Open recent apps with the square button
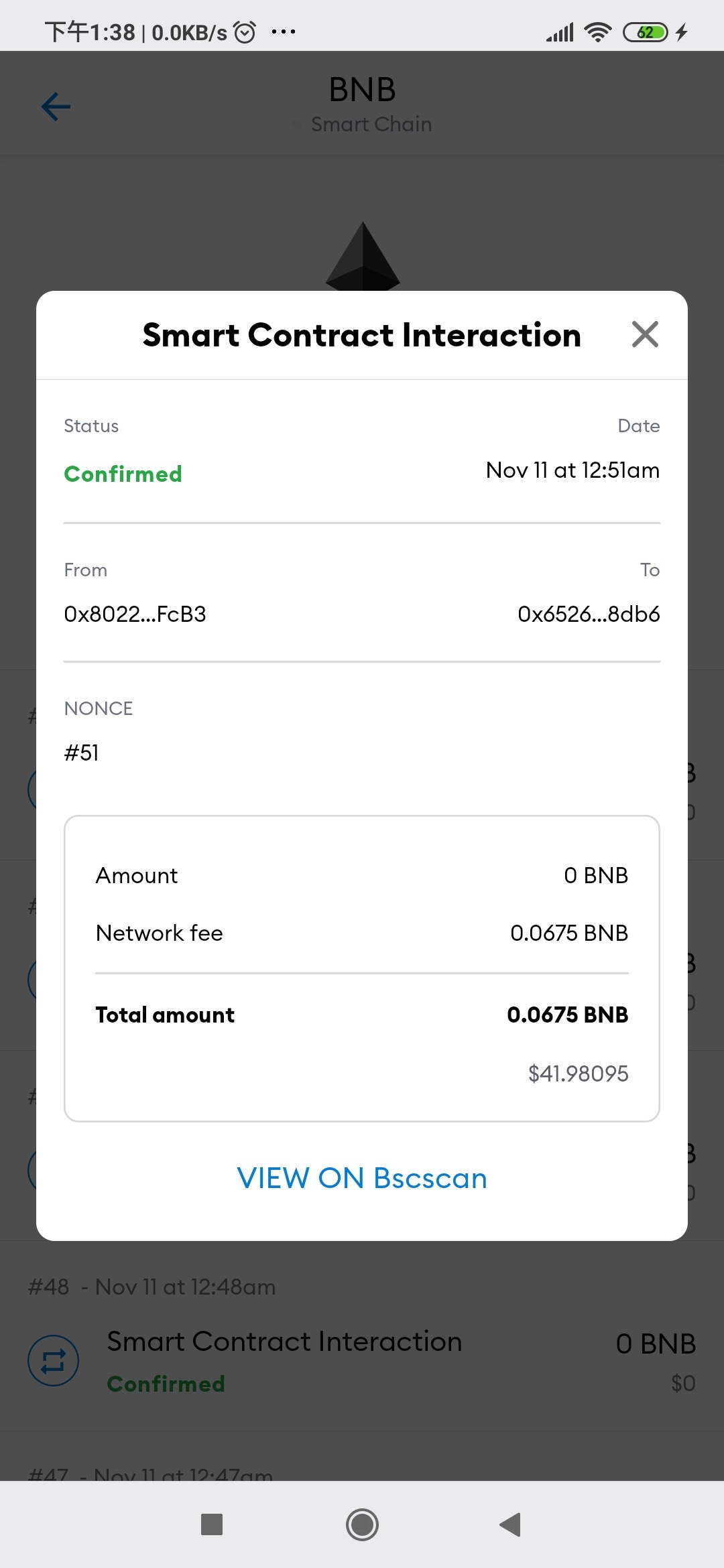This screenshot has height=1568, width=724. tap(212, 1524)
